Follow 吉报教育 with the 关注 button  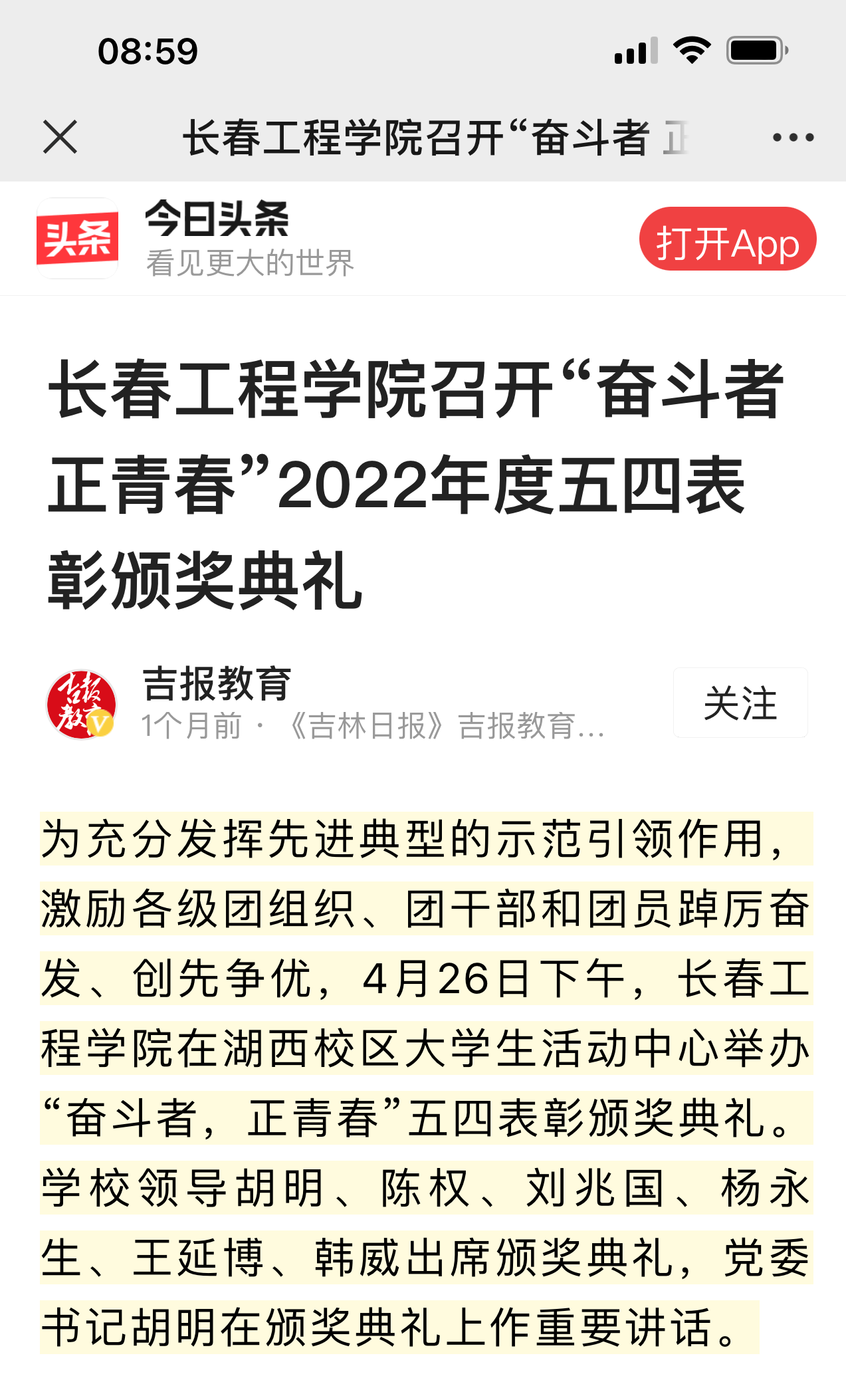tap(740, 703)
